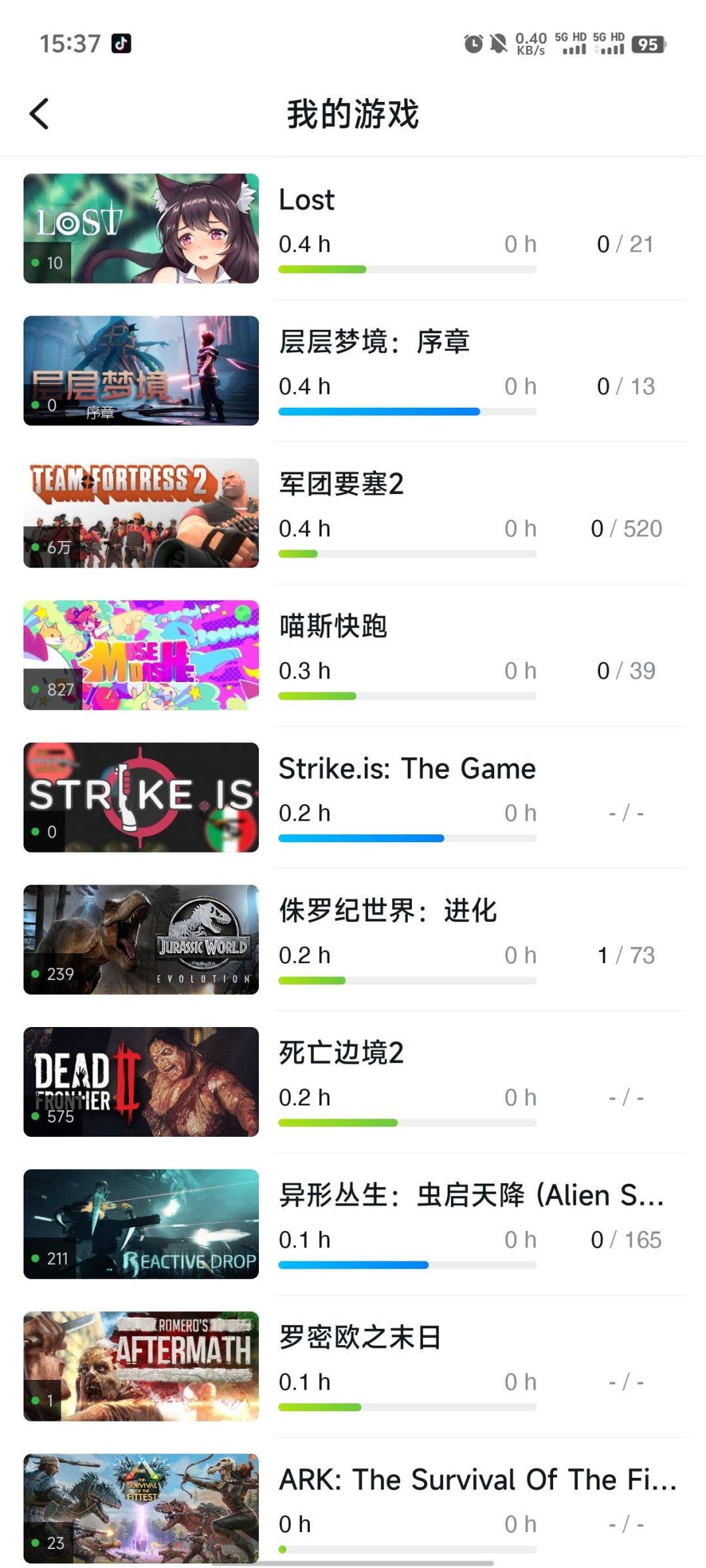Tap the green progress bar under Lost
This screenshot has width=706, height=1568.
(x=407, y=269)
